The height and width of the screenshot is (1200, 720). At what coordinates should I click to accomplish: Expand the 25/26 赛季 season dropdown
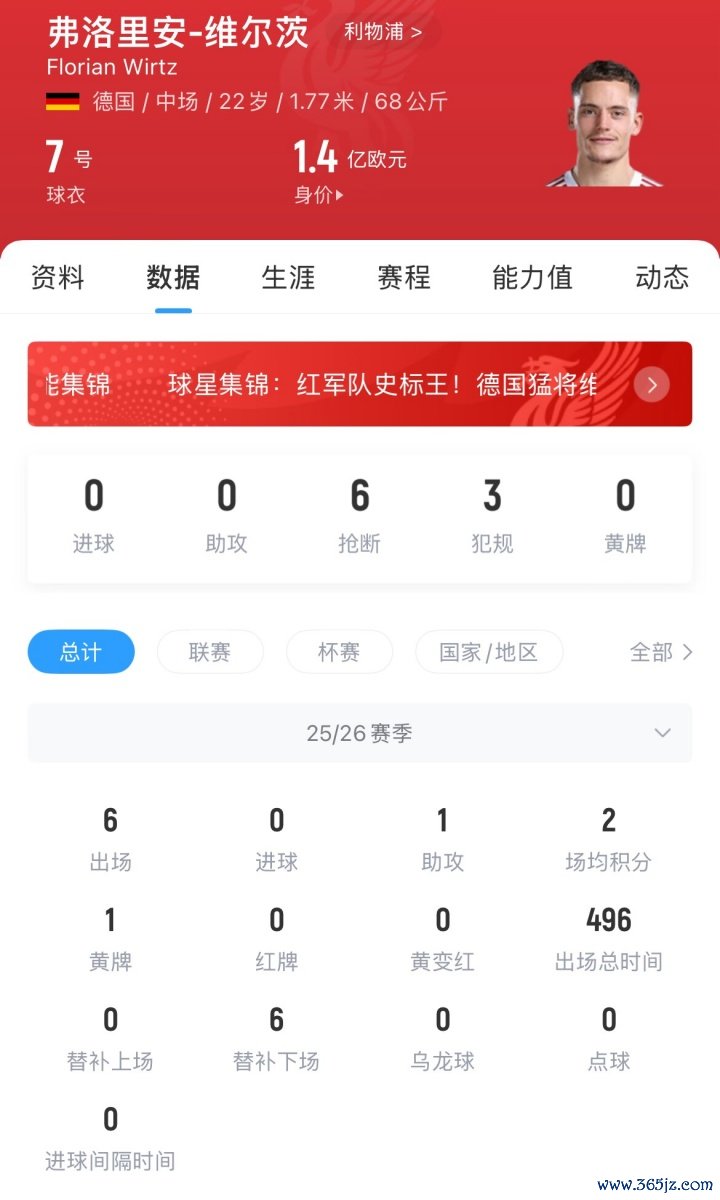coord(360,733)
